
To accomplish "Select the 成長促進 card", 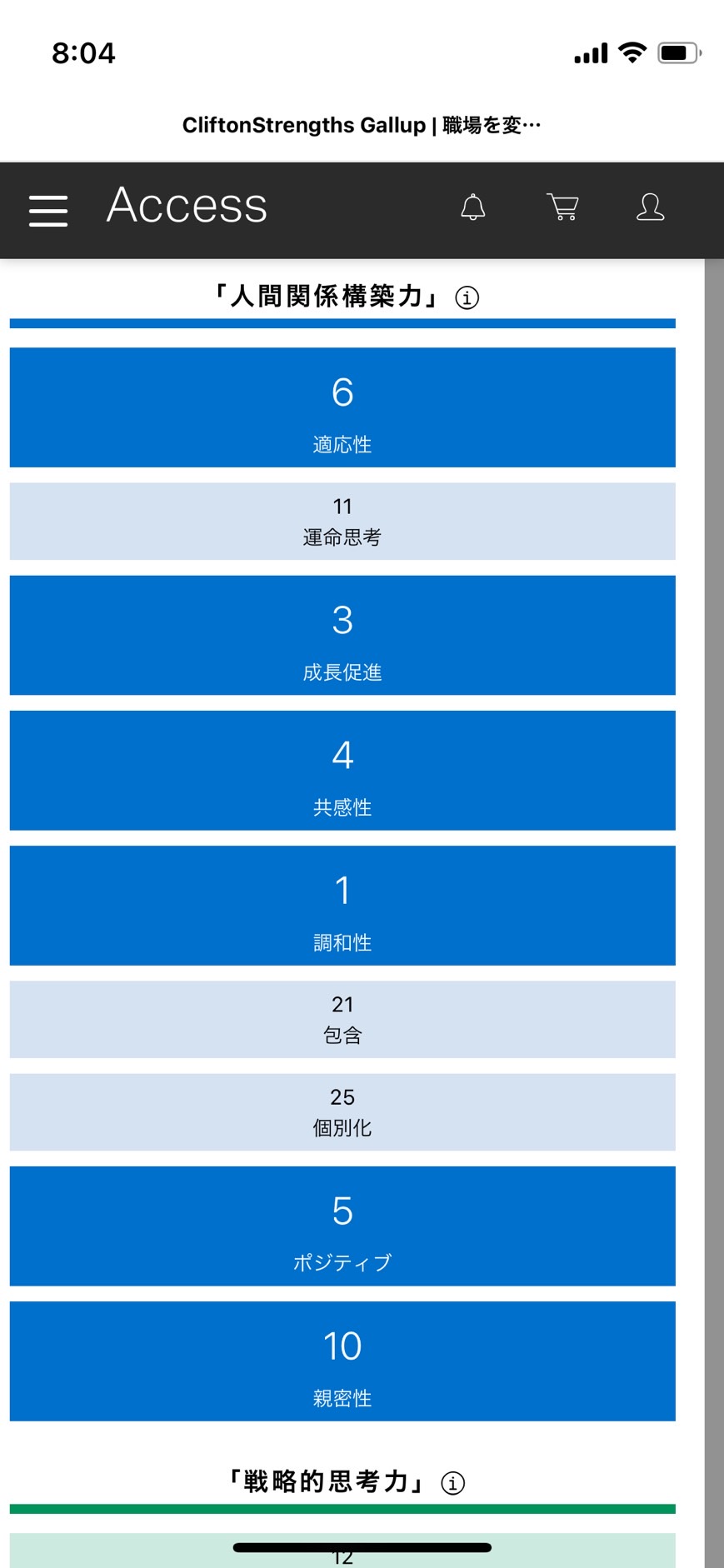I will [342, 635].
